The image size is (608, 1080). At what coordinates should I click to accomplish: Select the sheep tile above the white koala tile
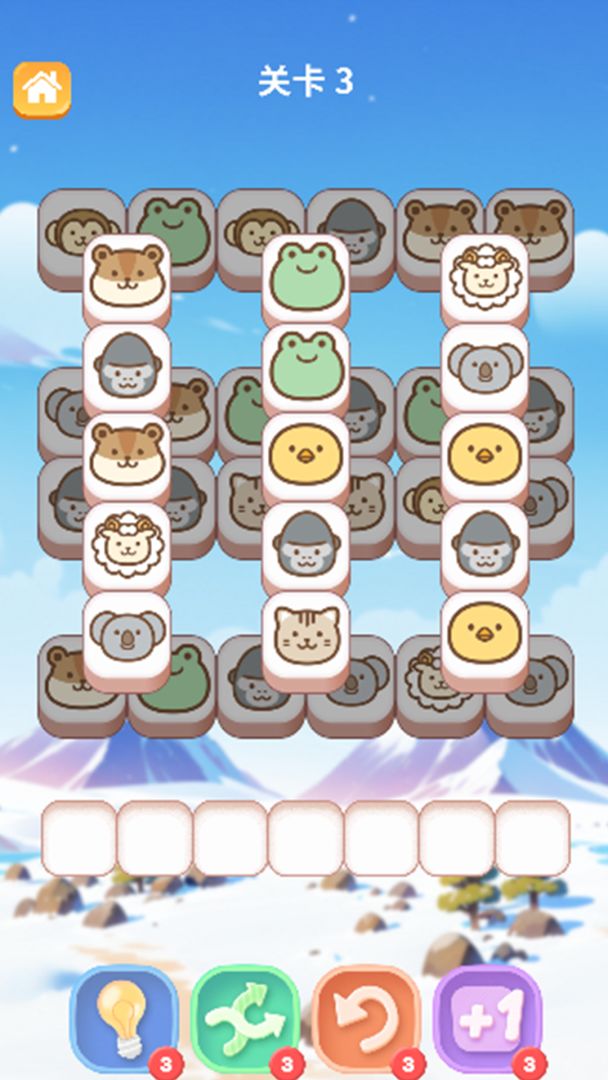[485, 276]
